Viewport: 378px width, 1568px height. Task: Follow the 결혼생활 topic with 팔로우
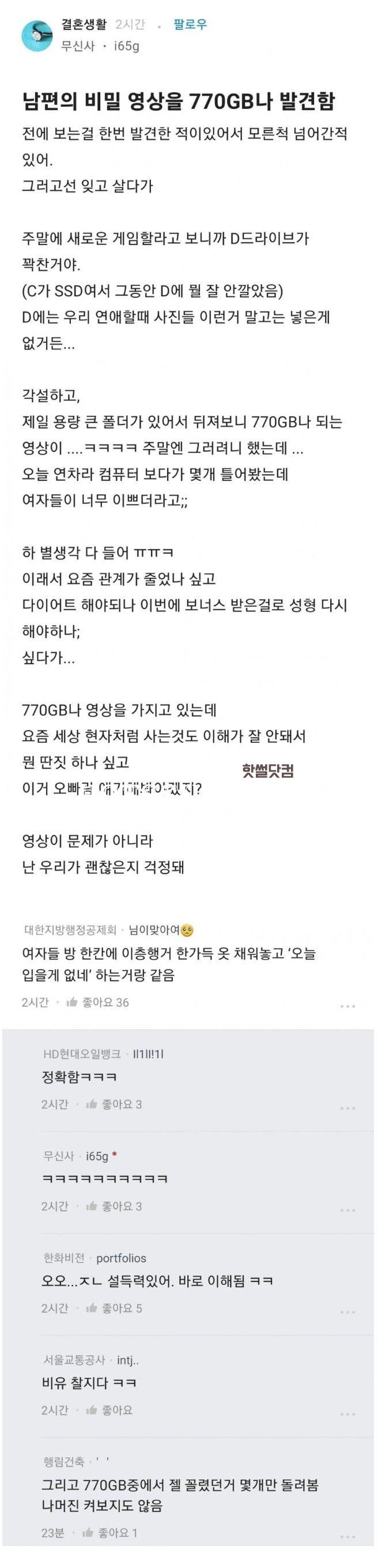point(190,24)
